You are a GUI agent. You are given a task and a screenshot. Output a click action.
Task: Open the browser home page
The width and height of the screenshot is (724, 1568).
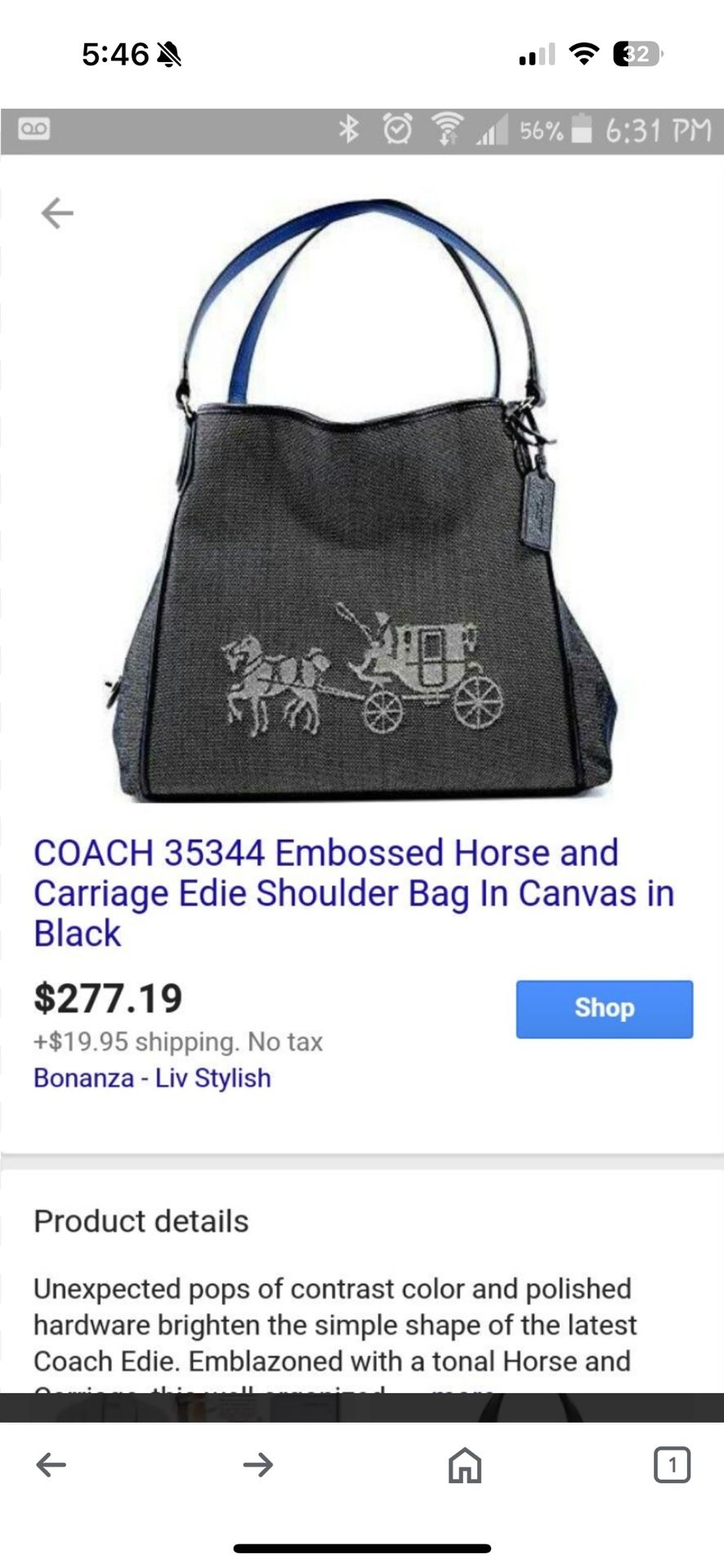point(465,1464)
